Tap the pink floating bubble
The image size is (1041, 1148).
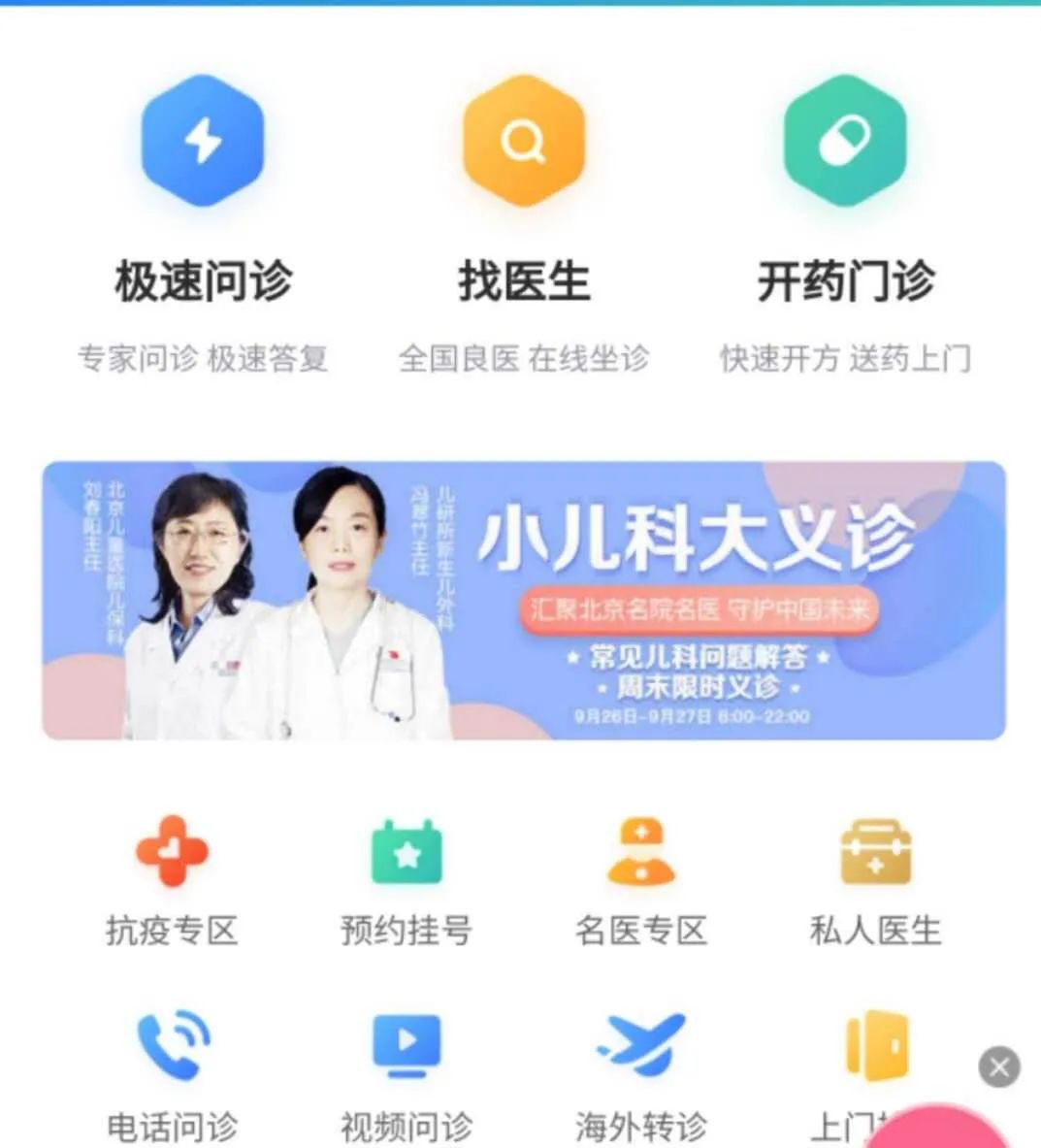[x=946, y=1131]
